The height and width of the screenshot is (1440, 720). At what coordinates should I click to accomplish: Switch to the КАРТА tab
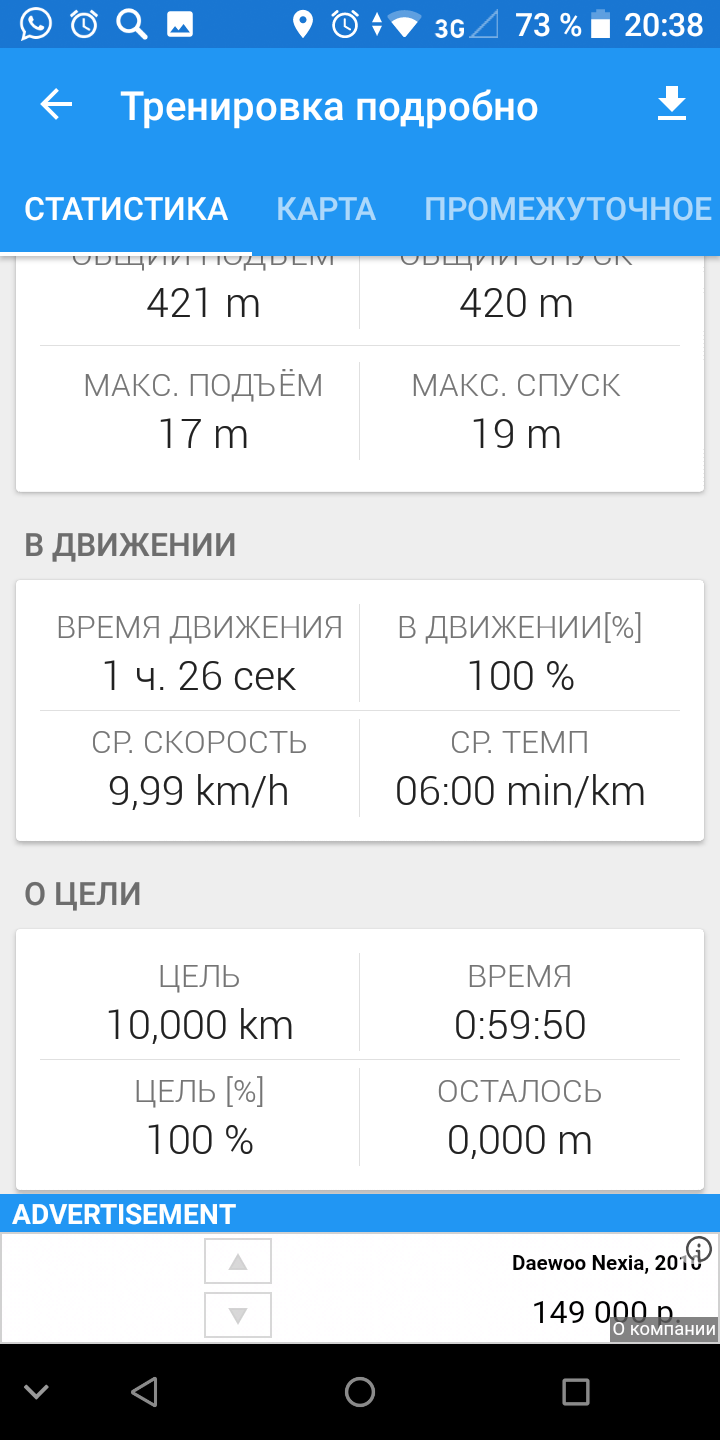click(326, 209)
